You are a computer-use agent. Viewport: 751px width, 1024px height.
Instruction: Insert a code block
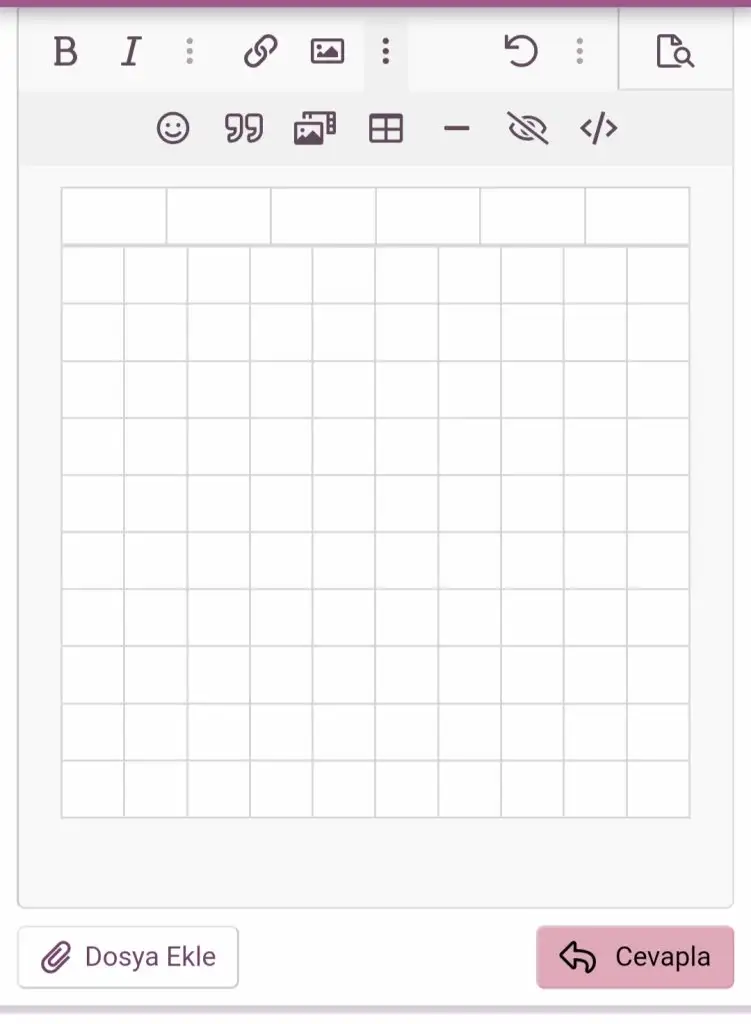coord(598,128)
